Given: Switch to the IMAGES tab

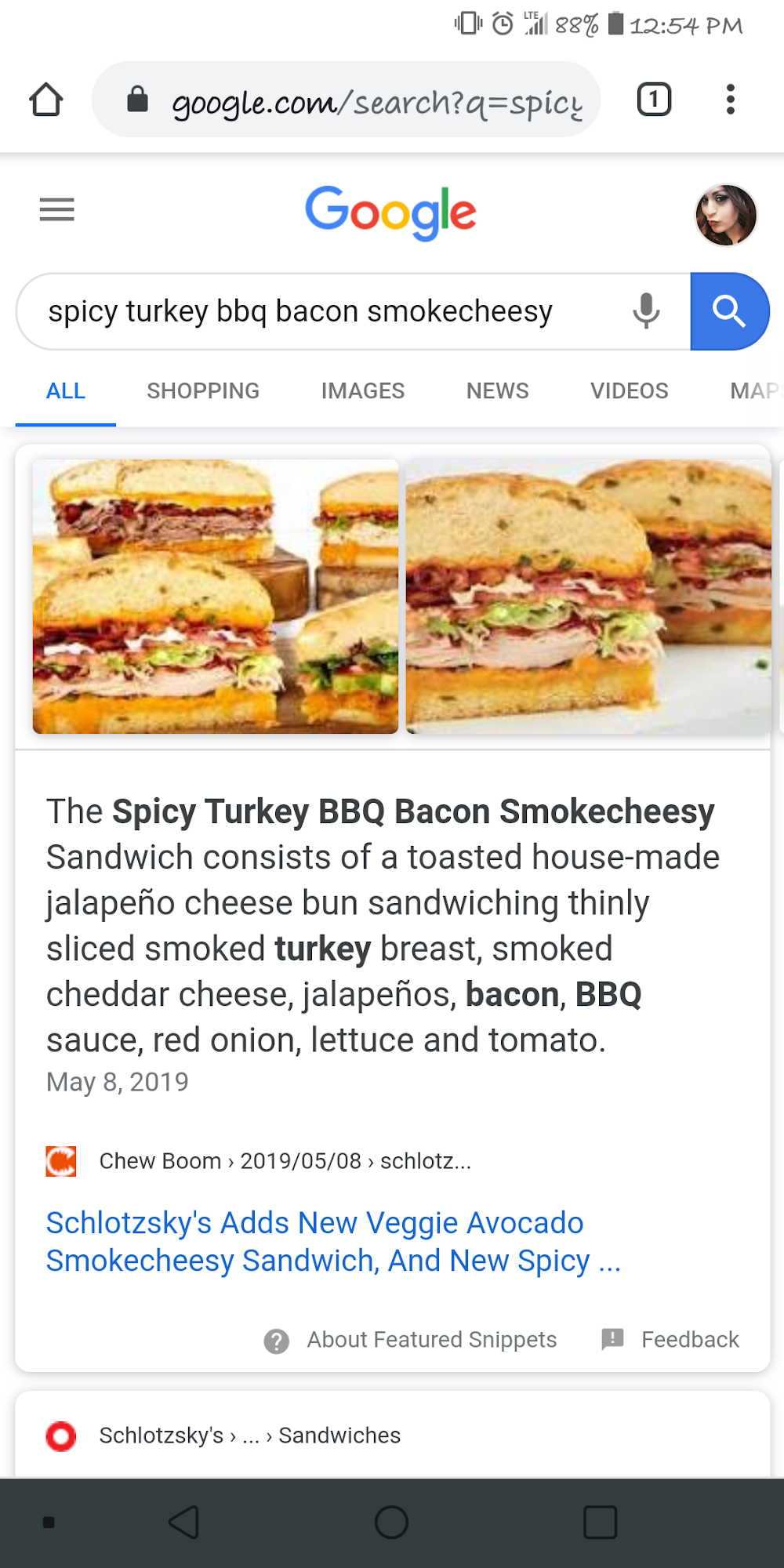Looking at the screenshot, I should [x=362, y=390].
